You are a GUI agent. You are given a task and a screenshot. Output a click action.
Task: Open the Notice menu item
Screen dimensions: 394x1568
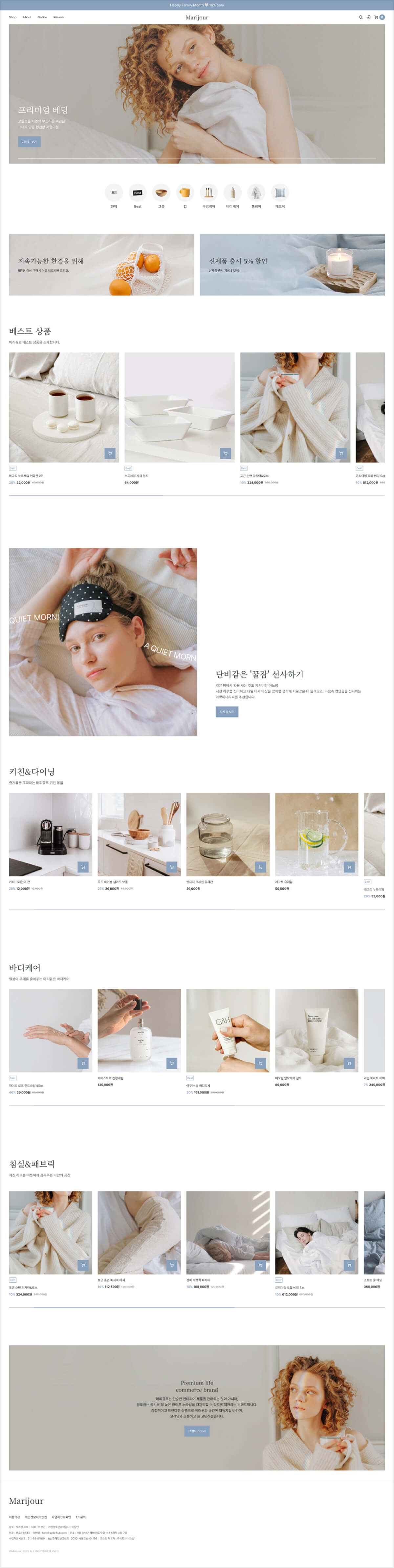[42, 17]
